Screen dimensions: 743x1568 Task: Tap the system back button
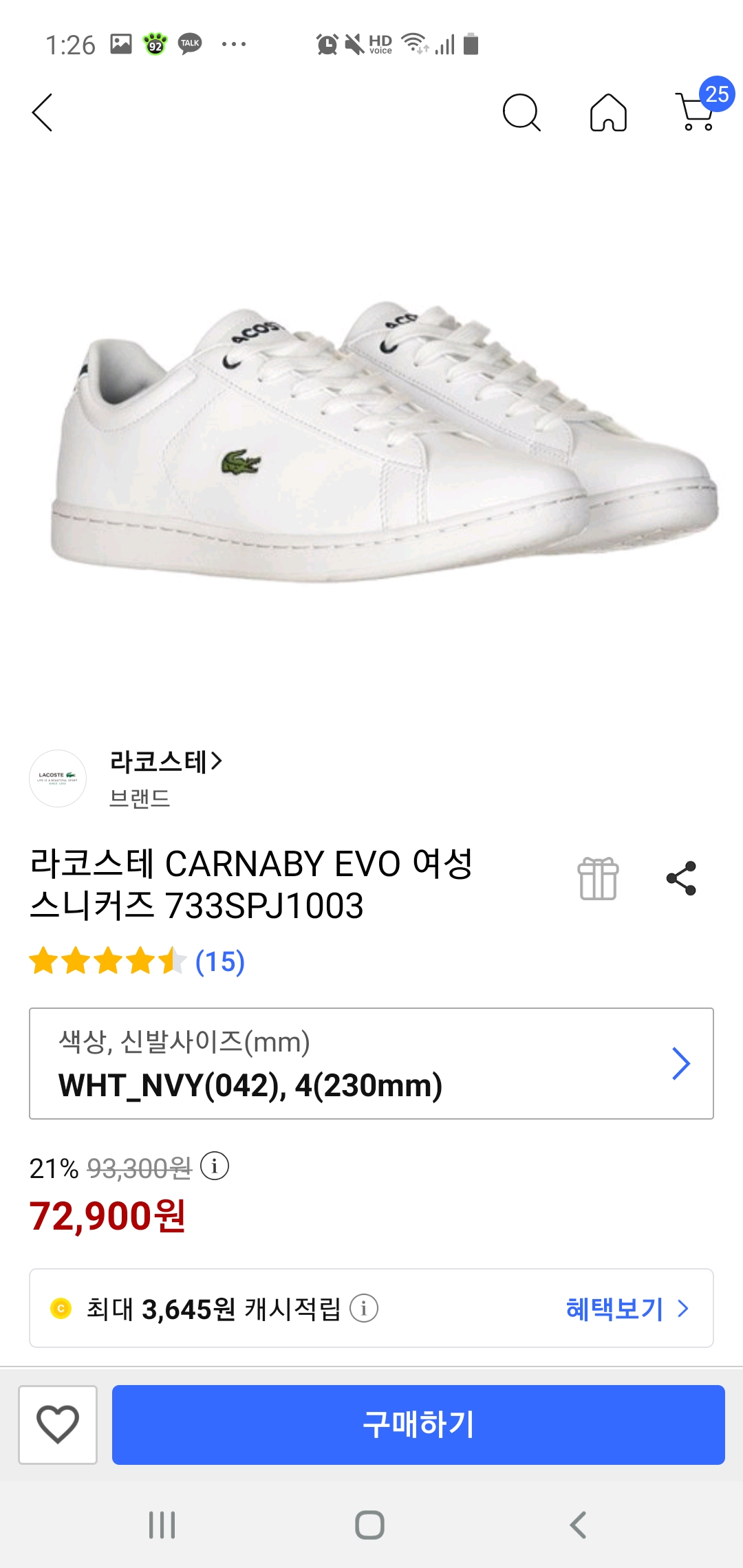tap(578, 1525)
